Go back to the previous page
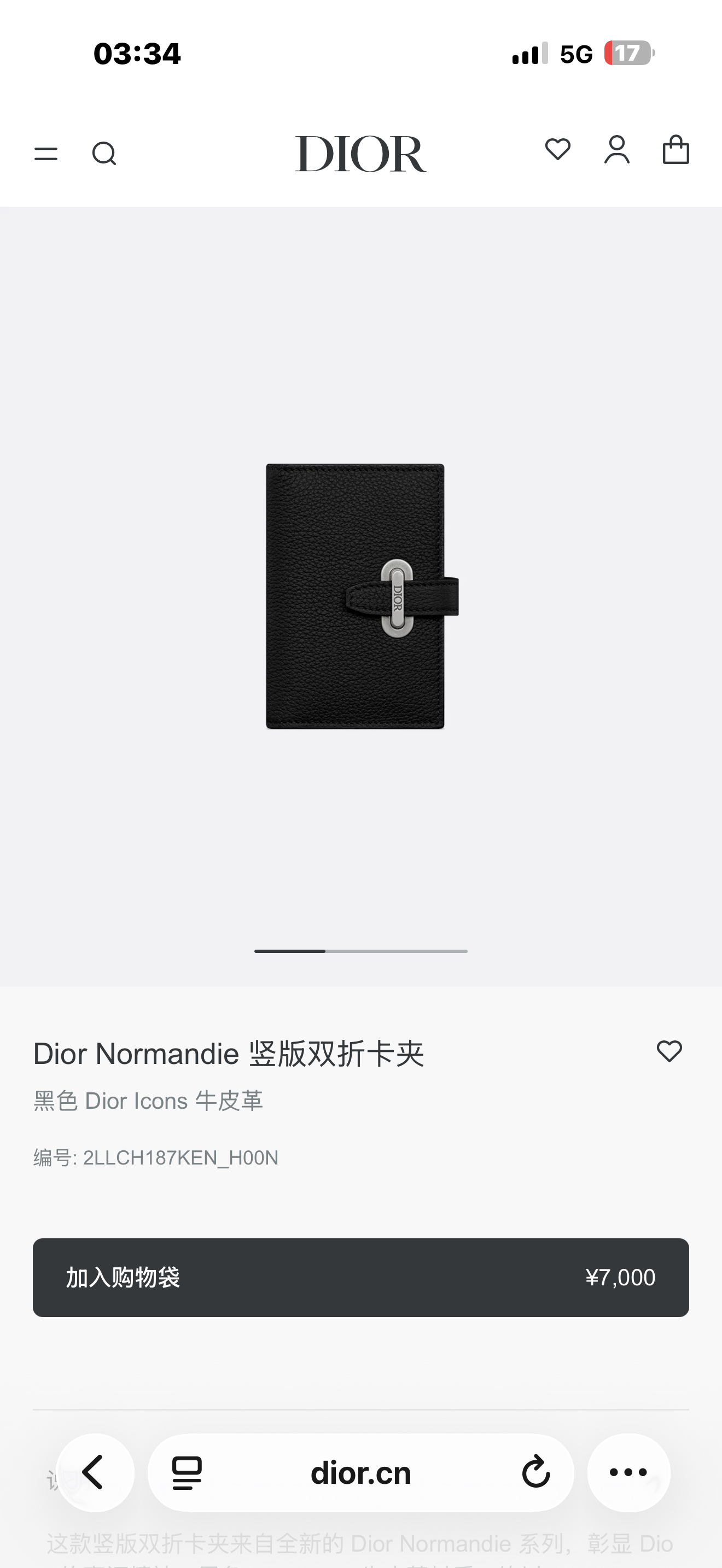 point(95,1473)
